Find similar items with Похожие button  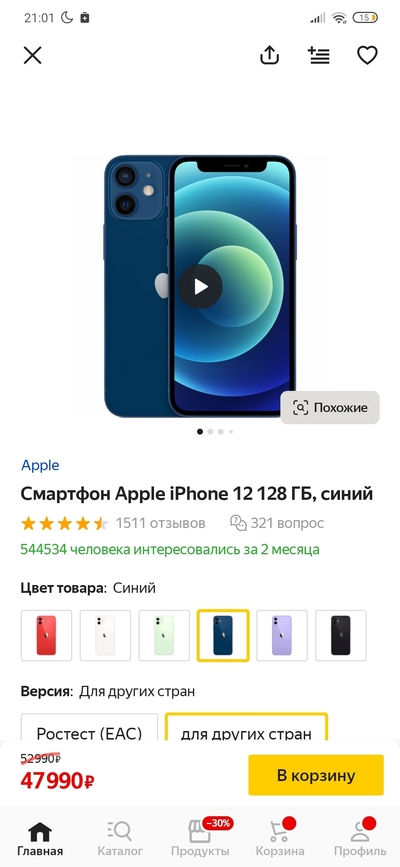pos(330,408)
